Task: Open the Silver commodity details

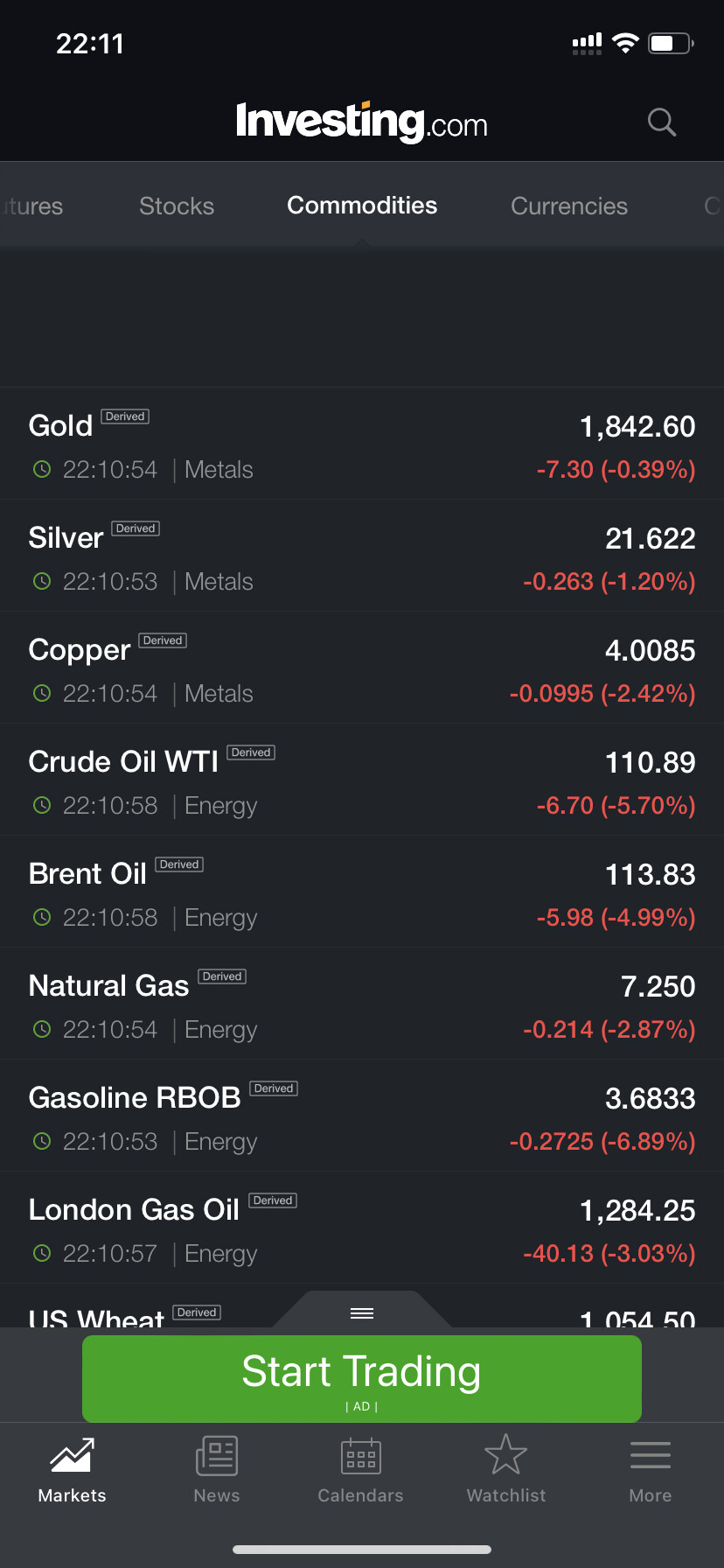Action: coord(362,556)
